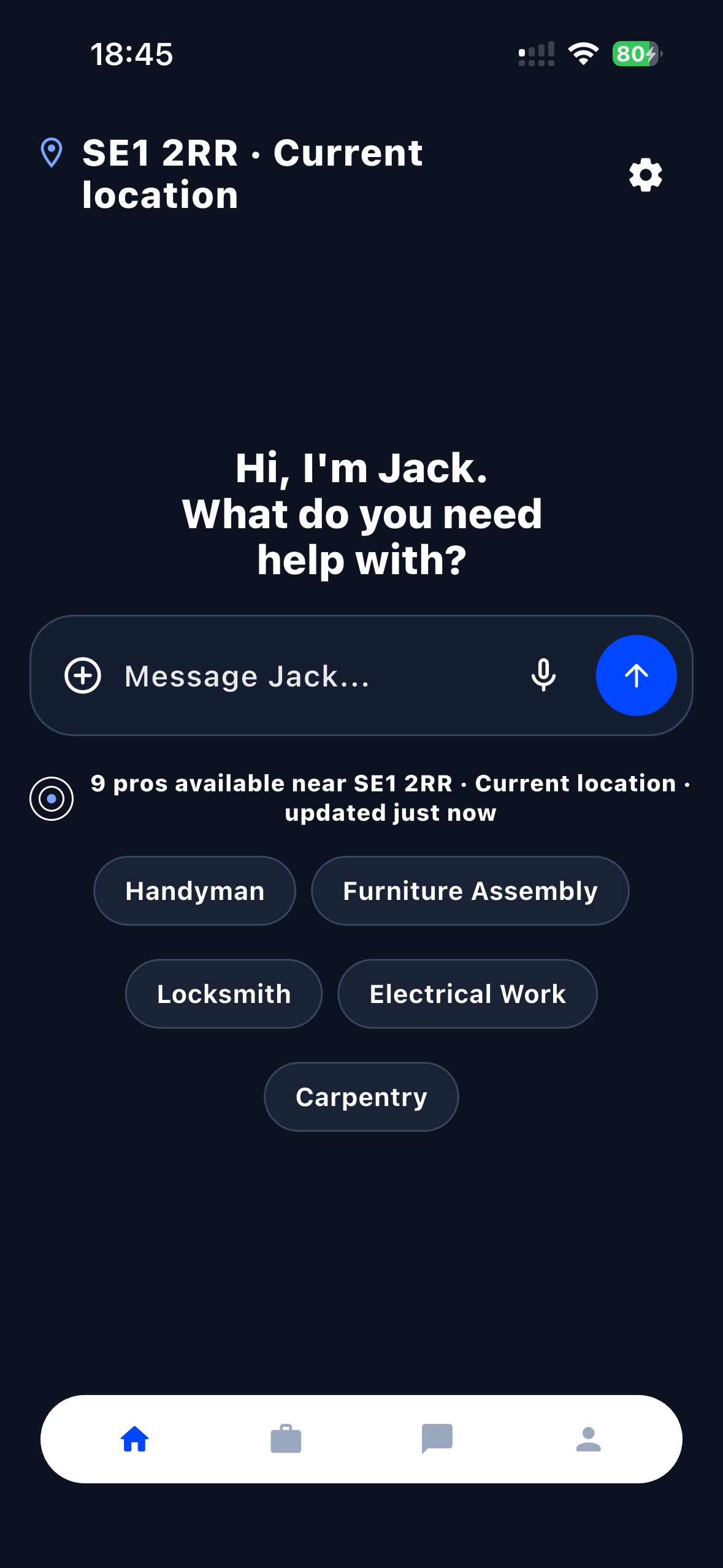Open the settings gear icon
723x1568 pixels.
tap(645, 176)
